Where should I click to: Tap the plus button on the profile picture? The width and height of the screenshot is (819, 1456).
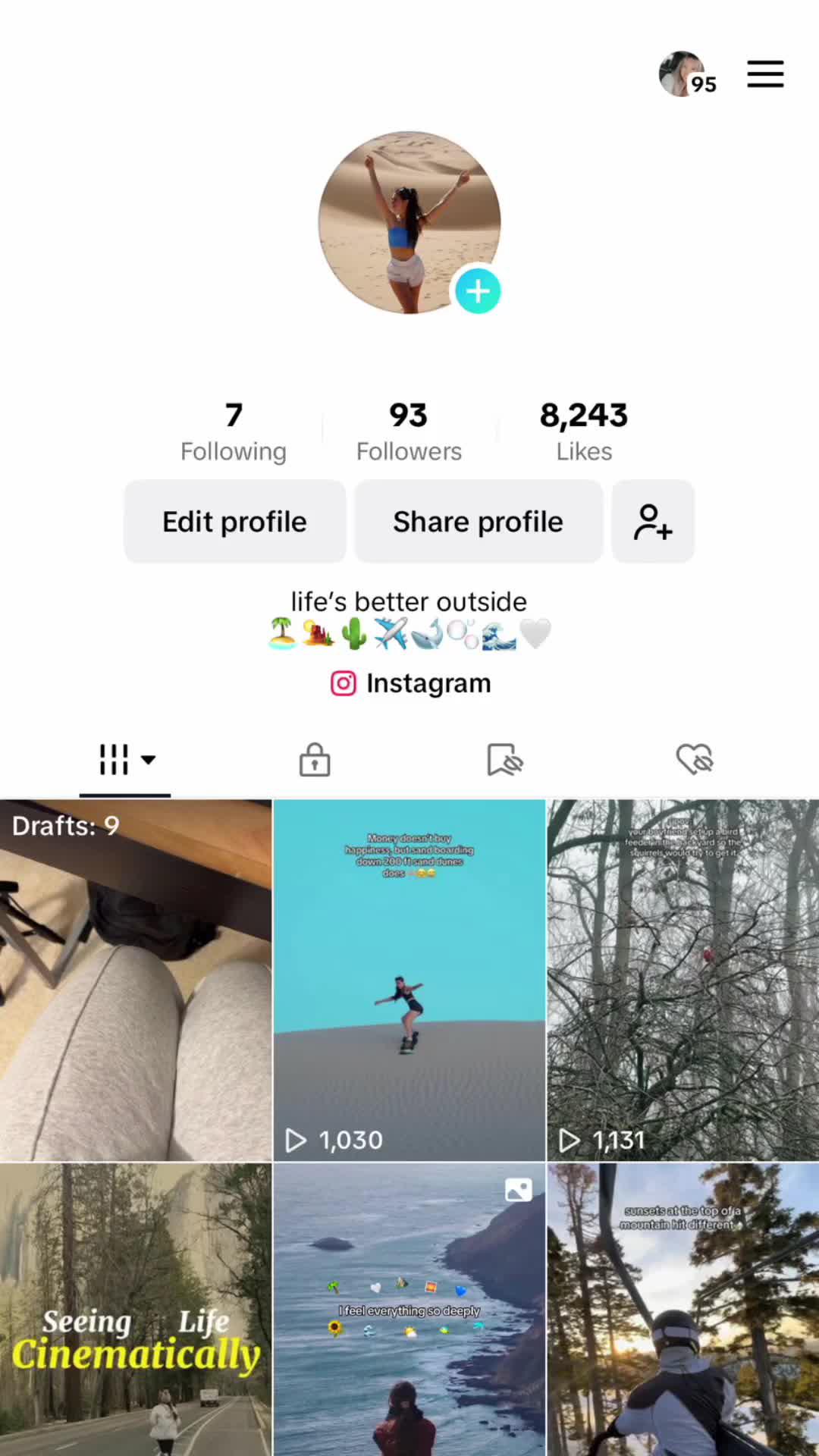coord(478,290)
